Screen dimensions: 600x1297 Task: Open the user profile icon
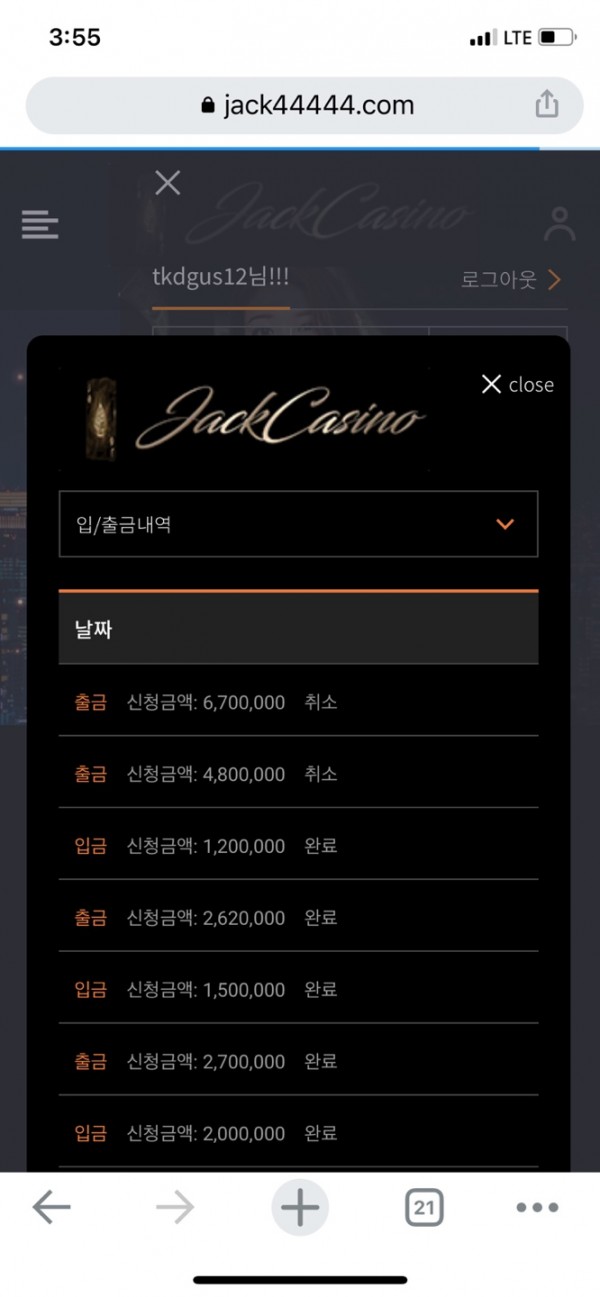pyautogui.click(x=560, y=224)
